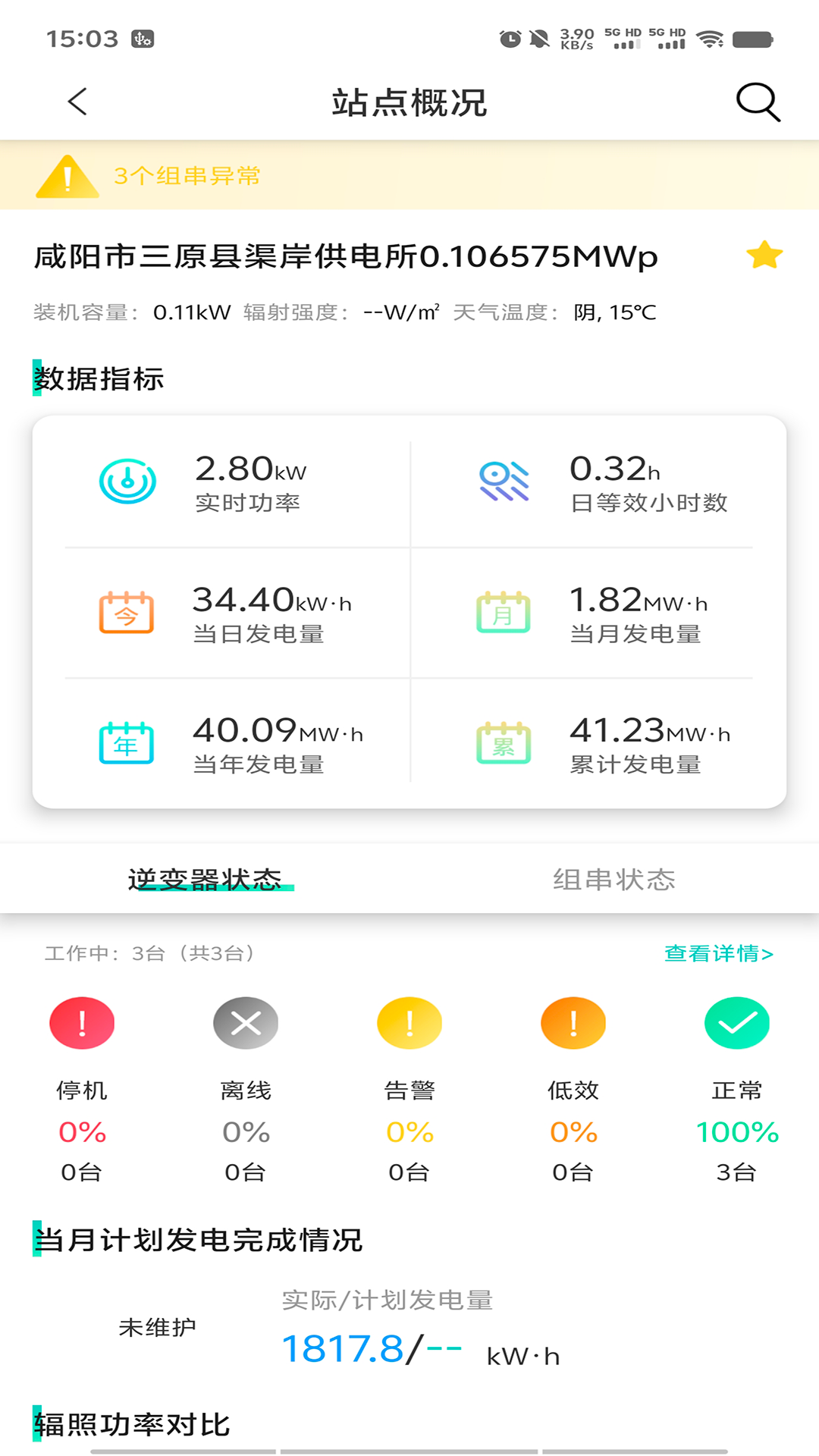Viewport: 819px width, 1456px height.
Task: Switch to the 组串状态 tab
Action: (x=615, y=878)
